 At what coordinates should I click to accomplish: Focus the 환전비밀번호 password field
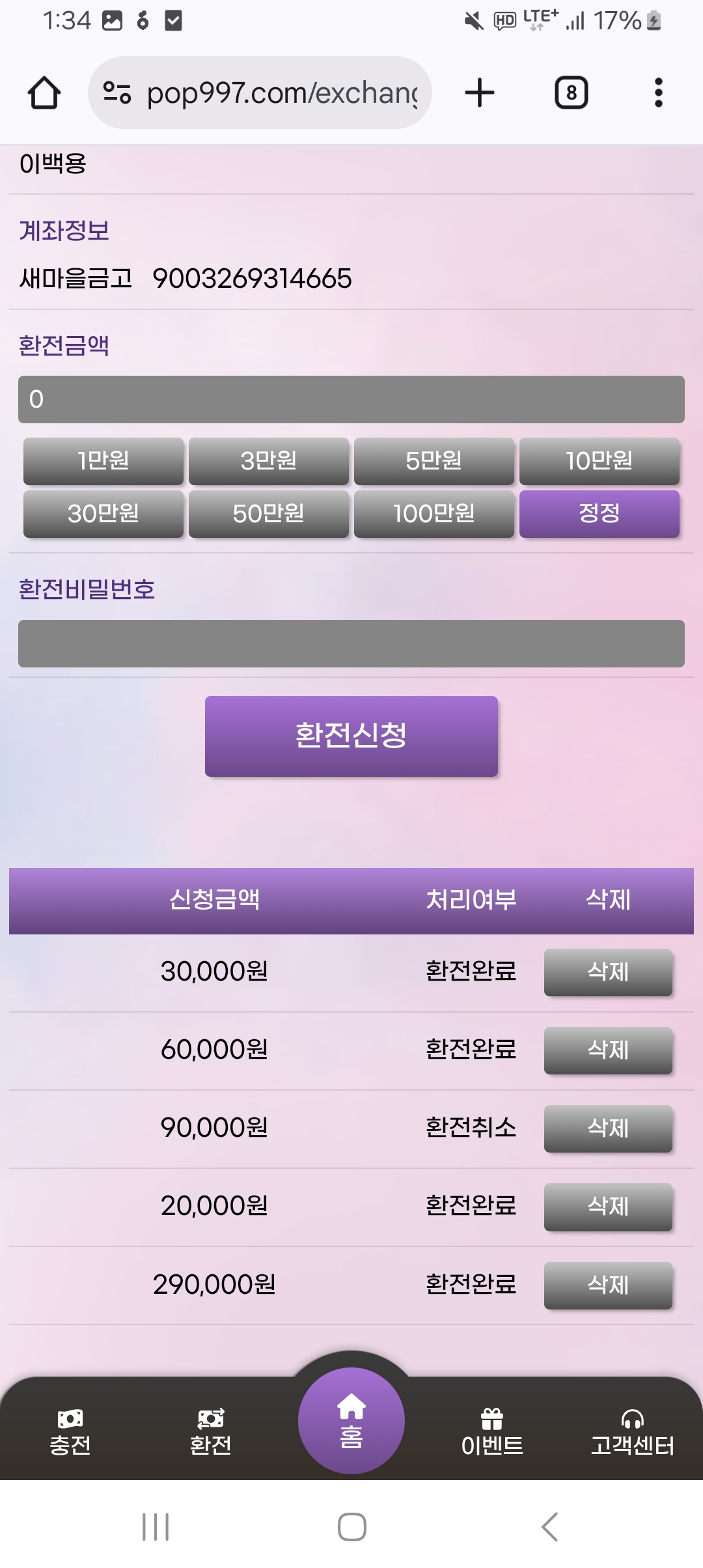coord(351,643)
